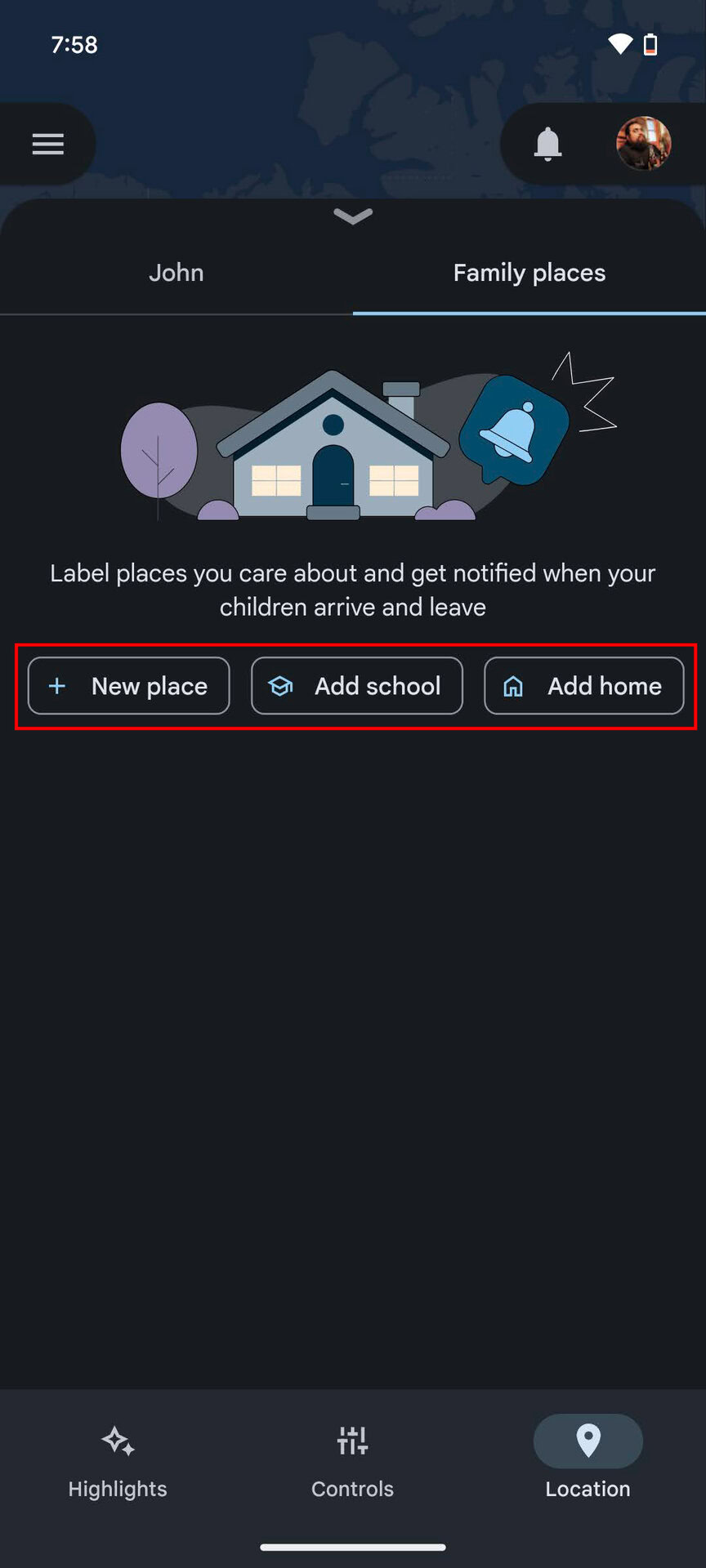Collapse the panel with the down chevron

353,216
